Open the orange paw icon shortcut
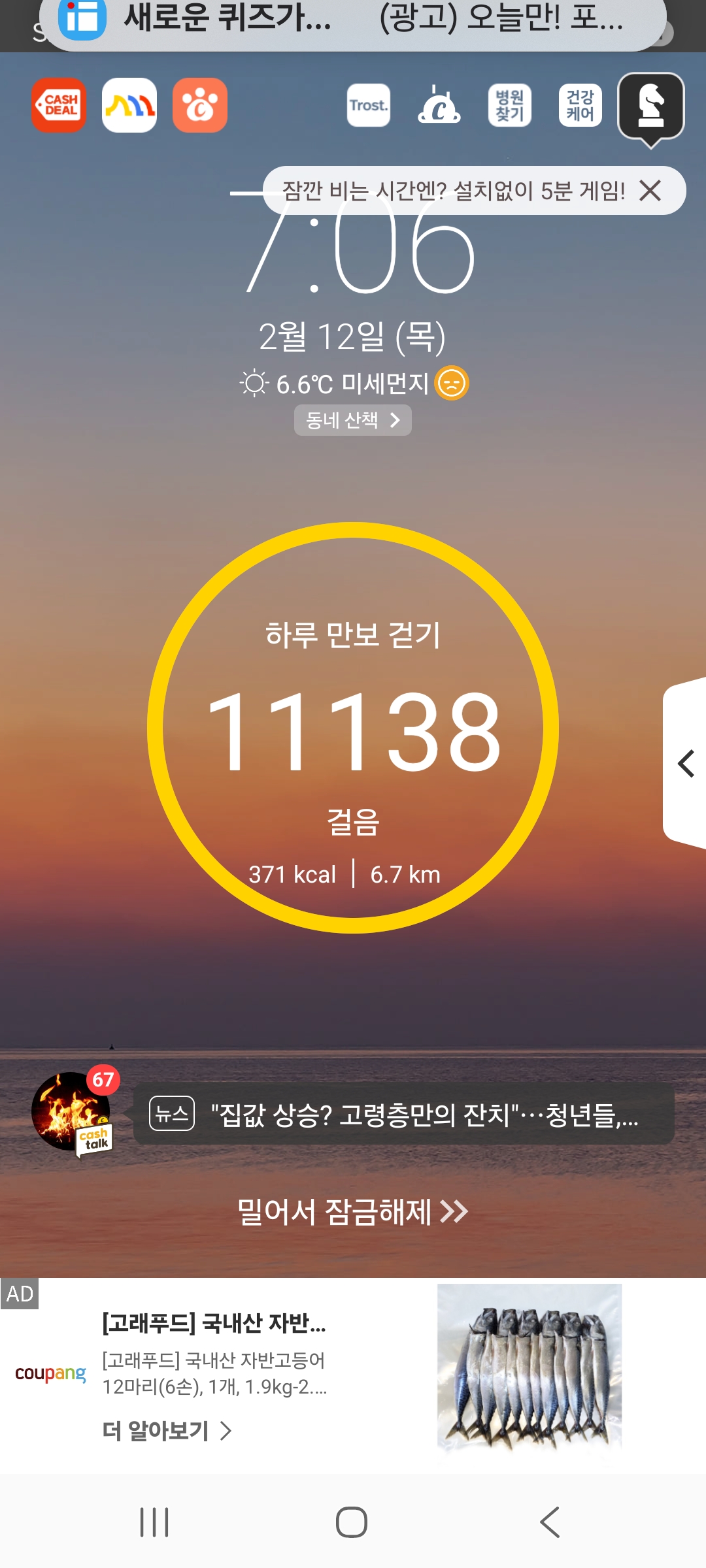The image size is (706, 1568). [x=200, y=105]
